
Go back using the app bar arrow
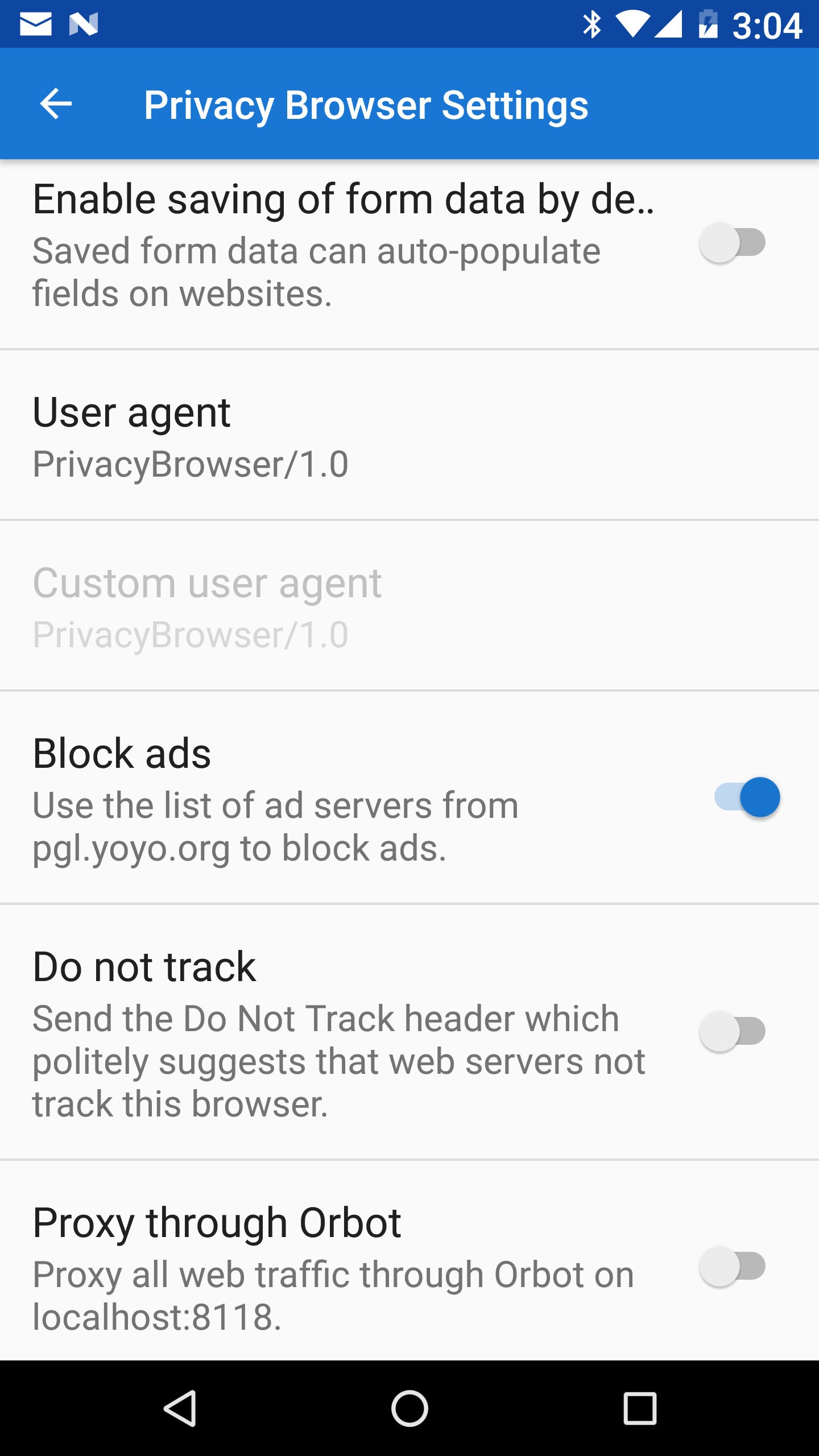coord(56,104)
